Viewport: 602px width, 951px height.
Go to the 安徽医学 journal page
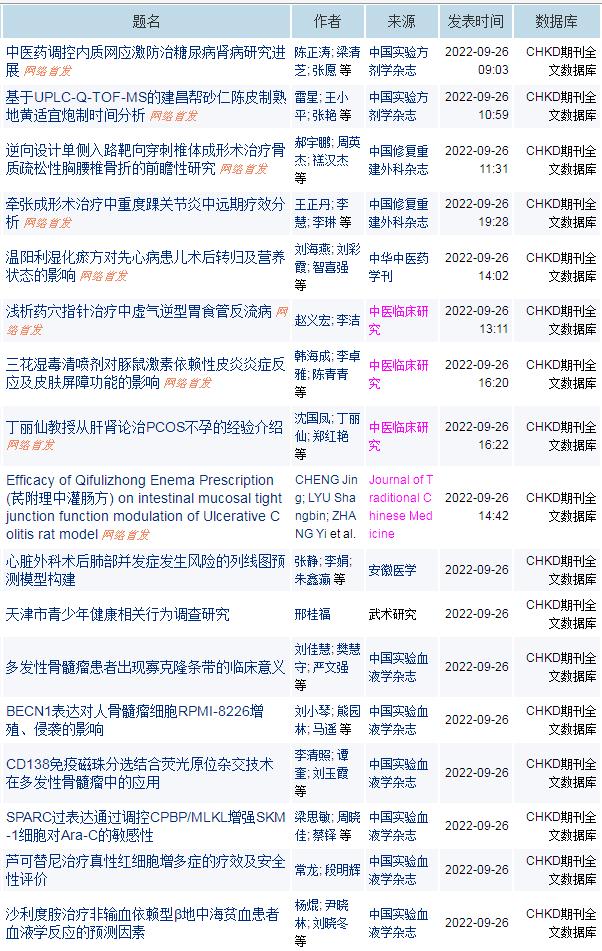(393, 570)
